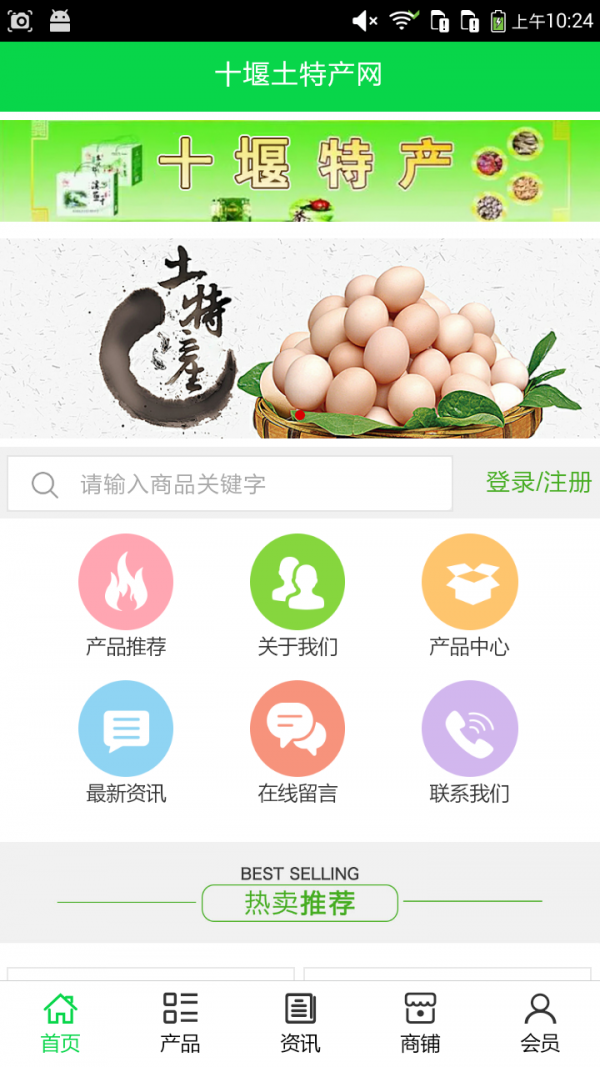Switch to the 资讯 news tab
Viewport: 600px width, 1067px height.
300,1022
